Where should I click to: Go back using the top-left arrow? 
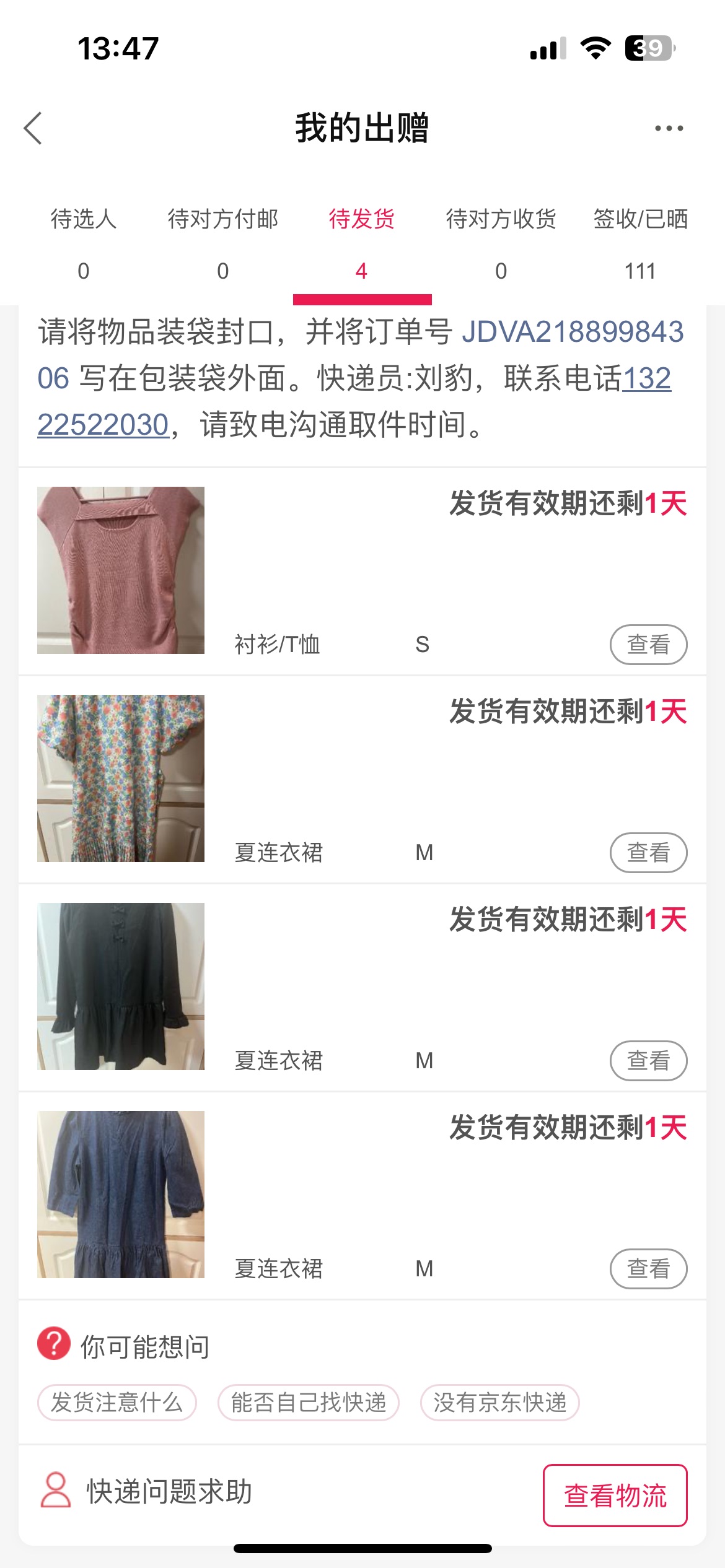(33, 128)
